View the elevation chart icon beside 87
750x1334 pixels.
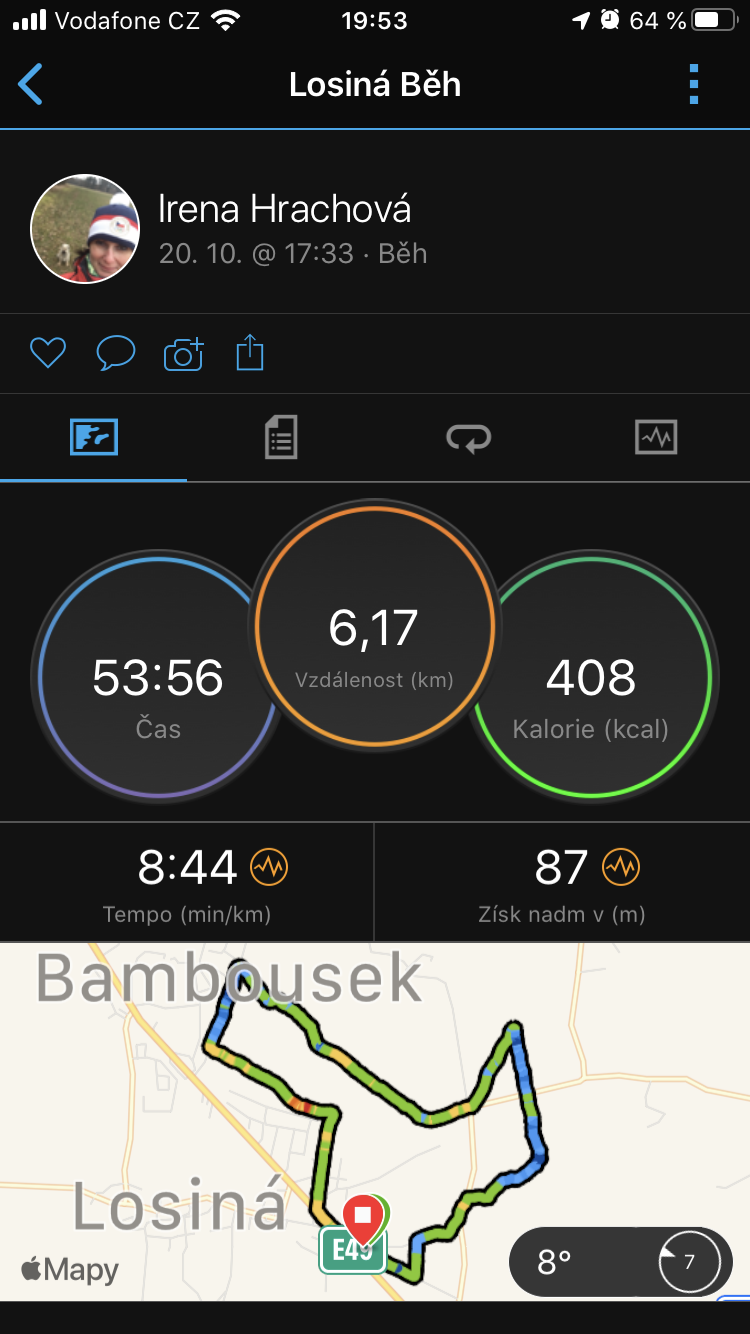[x=621, y=867]
